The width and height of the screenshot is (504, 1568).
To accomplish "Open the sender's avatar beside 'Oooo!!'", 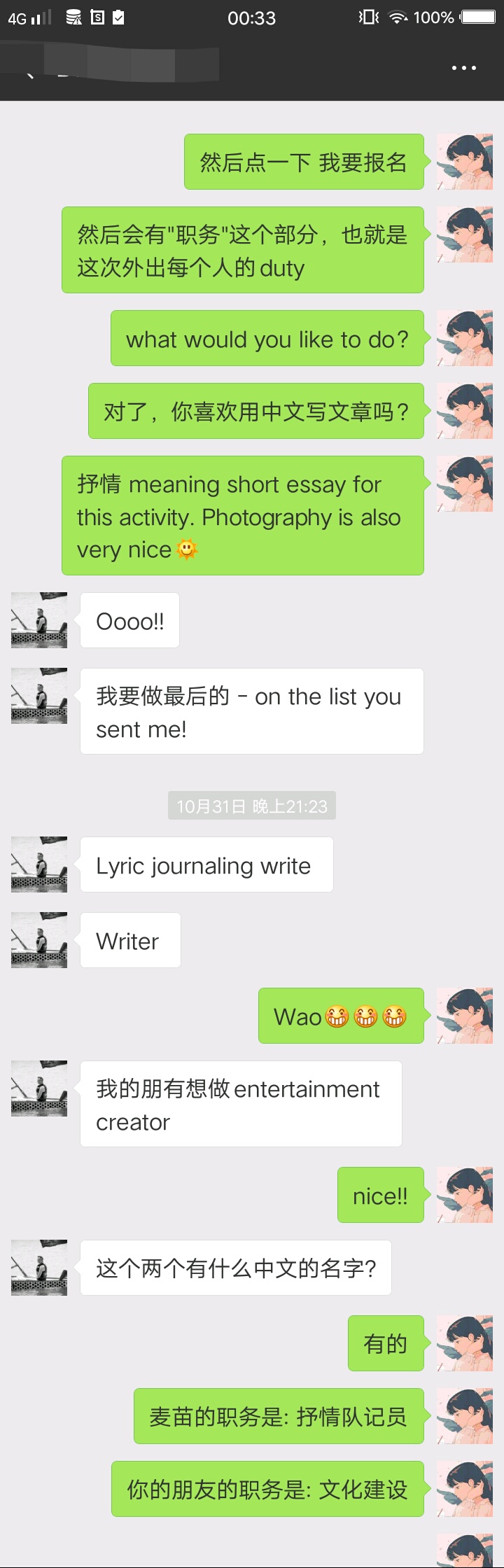I will [39, 620].
